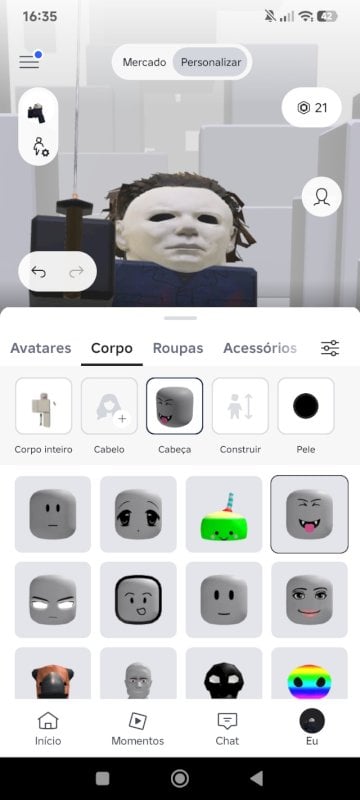Open the hamburger menu
This screenshot has width=360, height=800.
coord(30,62)
